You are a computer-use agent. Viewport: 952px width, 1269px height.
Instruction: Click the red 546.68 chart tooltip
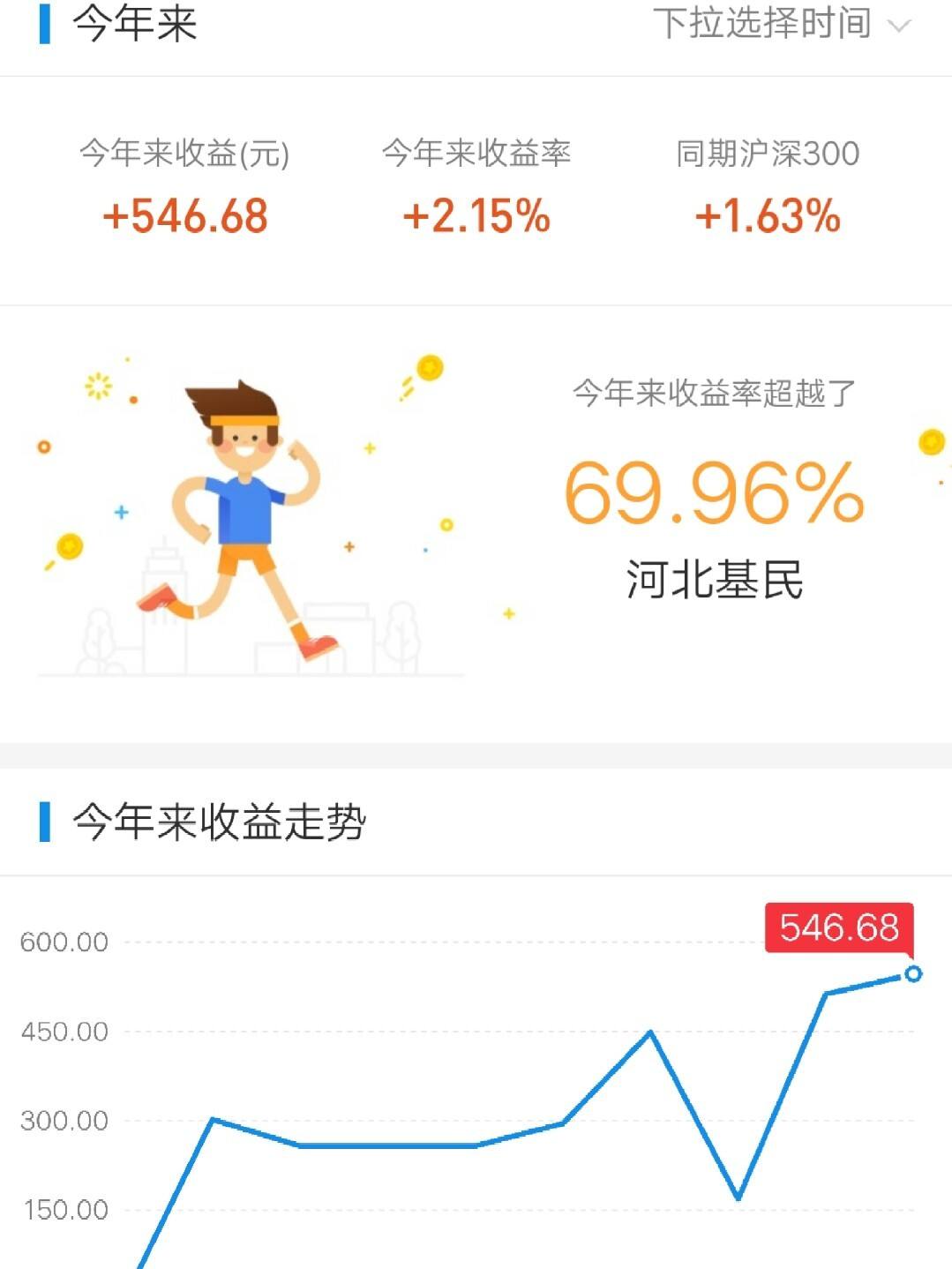tap(841, 925)
